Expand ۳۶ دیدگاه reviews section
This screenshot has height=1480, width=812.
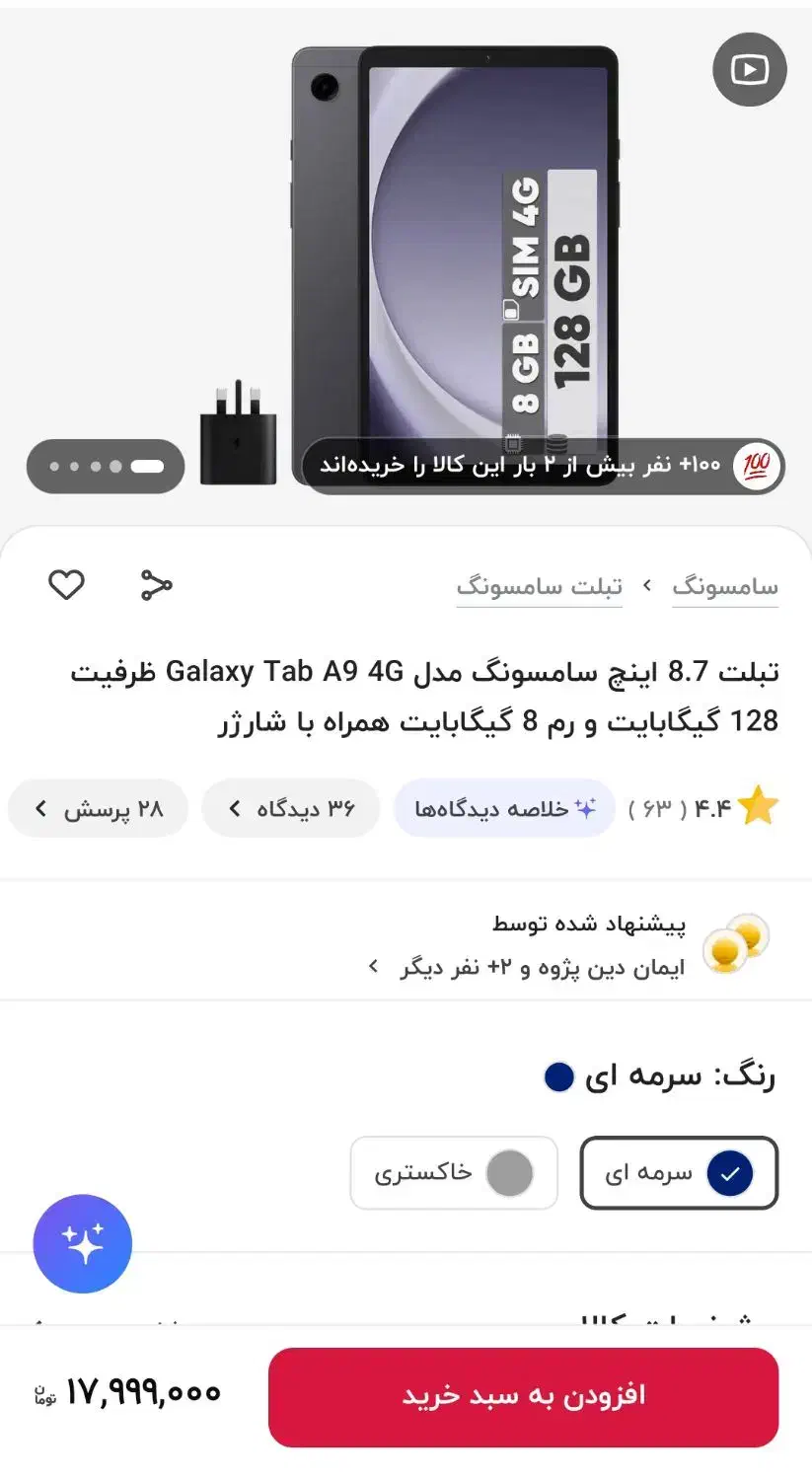290,807
